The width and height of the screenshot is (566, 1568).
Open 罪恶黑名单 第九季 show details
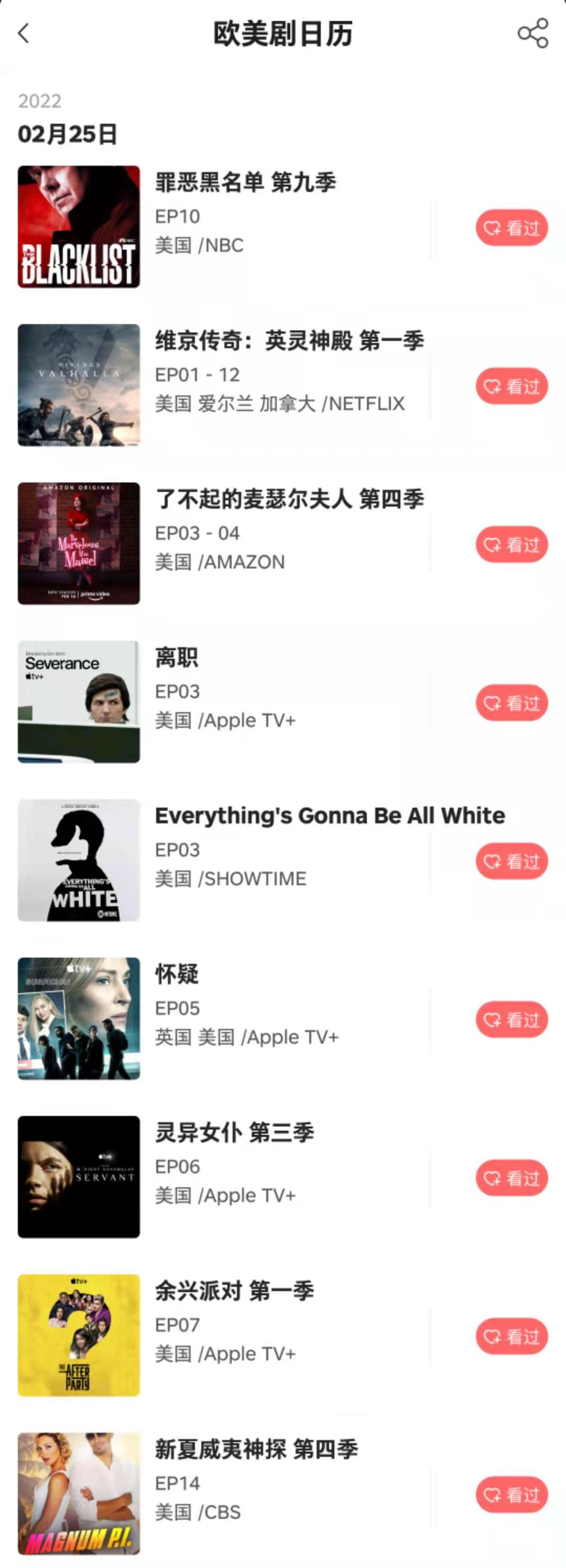coord(245,182)
